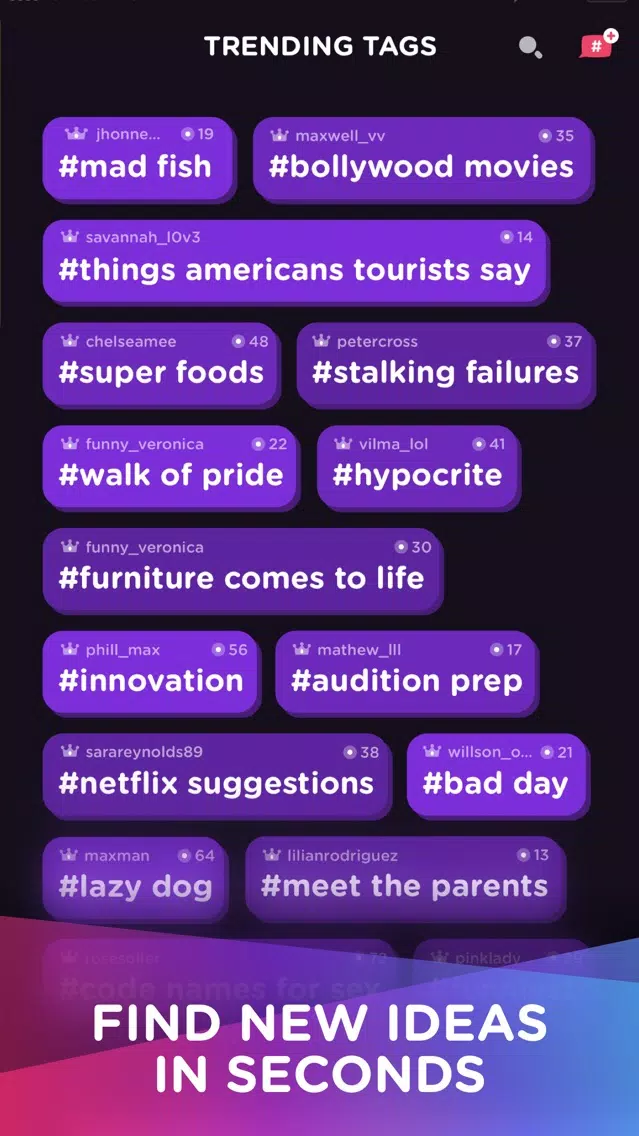Open the #lazy dog tag

pos(135,877)
